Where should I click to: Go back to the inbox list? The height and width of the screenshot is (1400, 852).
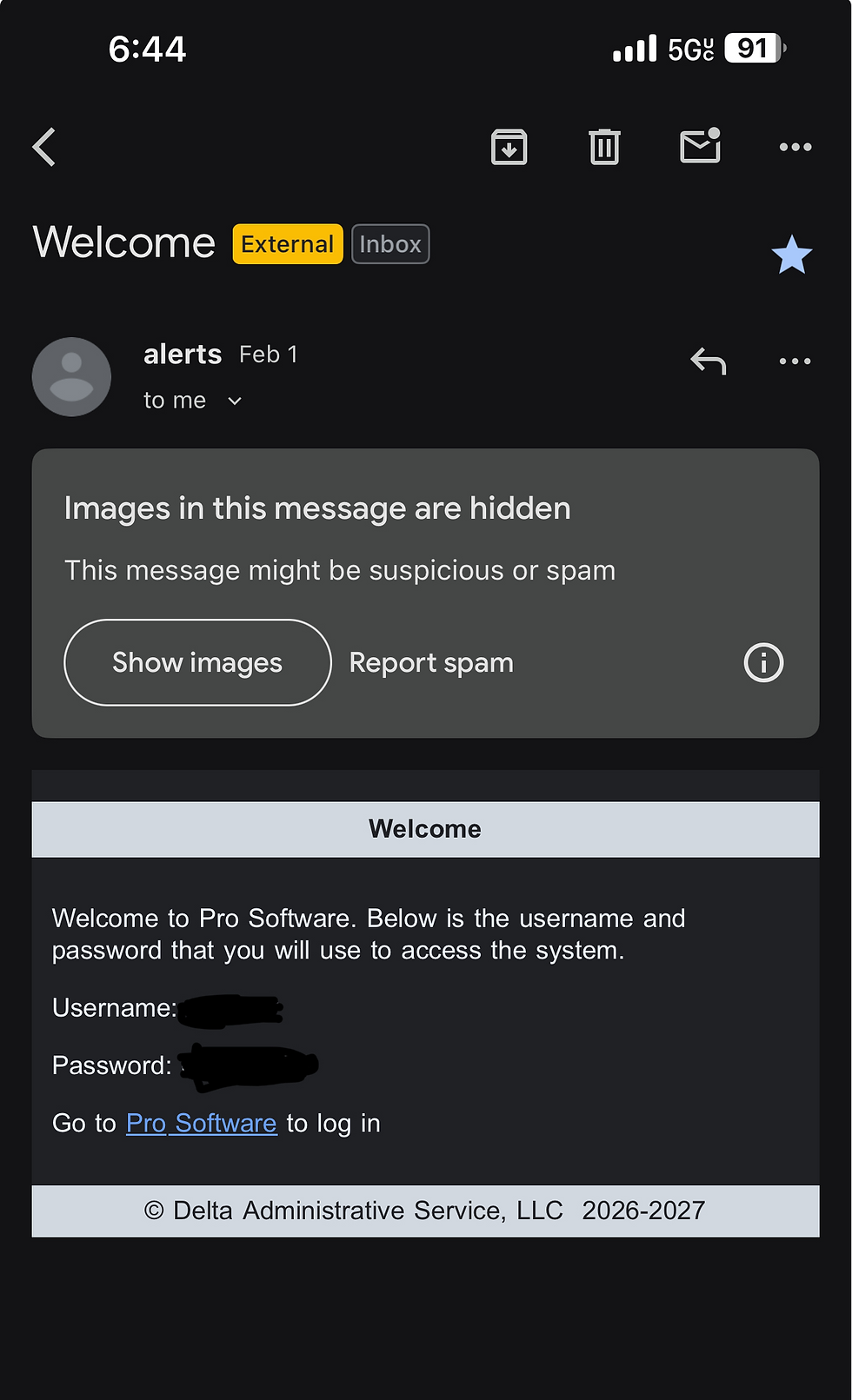tap(44, 147)
